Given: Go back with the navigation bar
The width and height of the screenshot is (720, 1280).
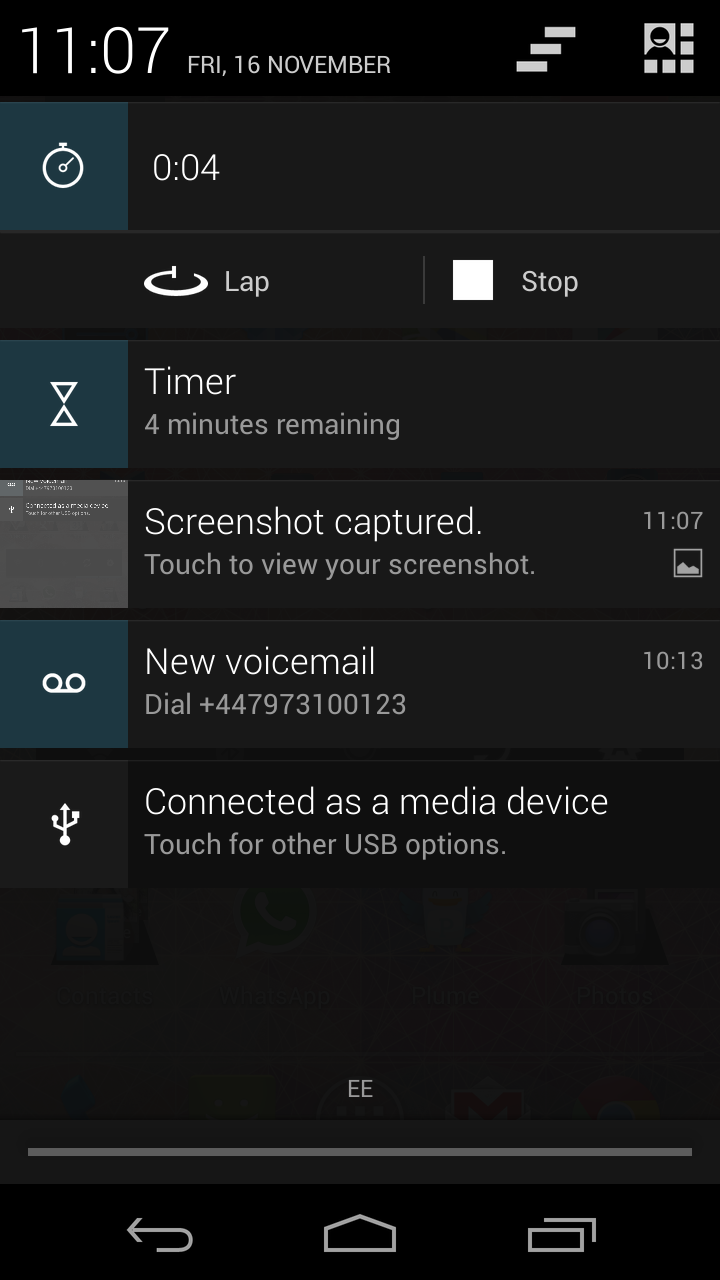Looking at the screenshot, I should [x=160, y=1234].
